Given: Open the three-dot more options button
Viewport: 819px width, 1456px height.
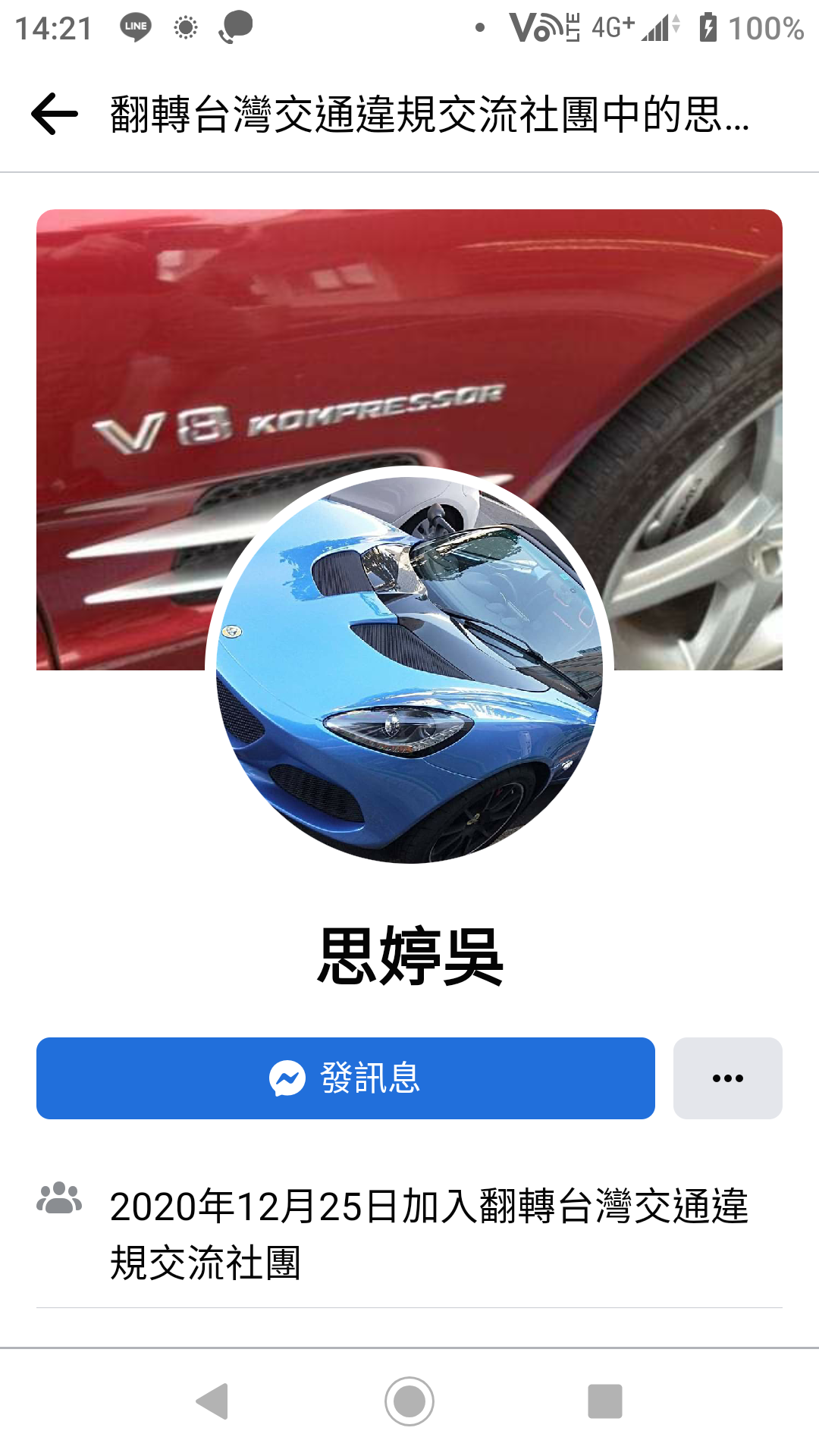Looking at the screenshot, I should click(x=727, y=1078).
